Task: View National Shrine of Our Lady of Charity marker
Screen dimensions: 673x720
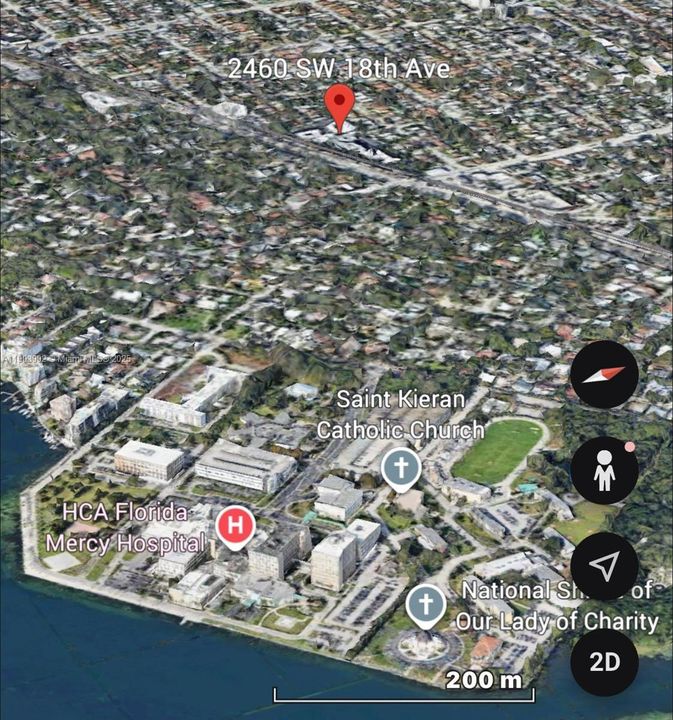Action: 426,606
